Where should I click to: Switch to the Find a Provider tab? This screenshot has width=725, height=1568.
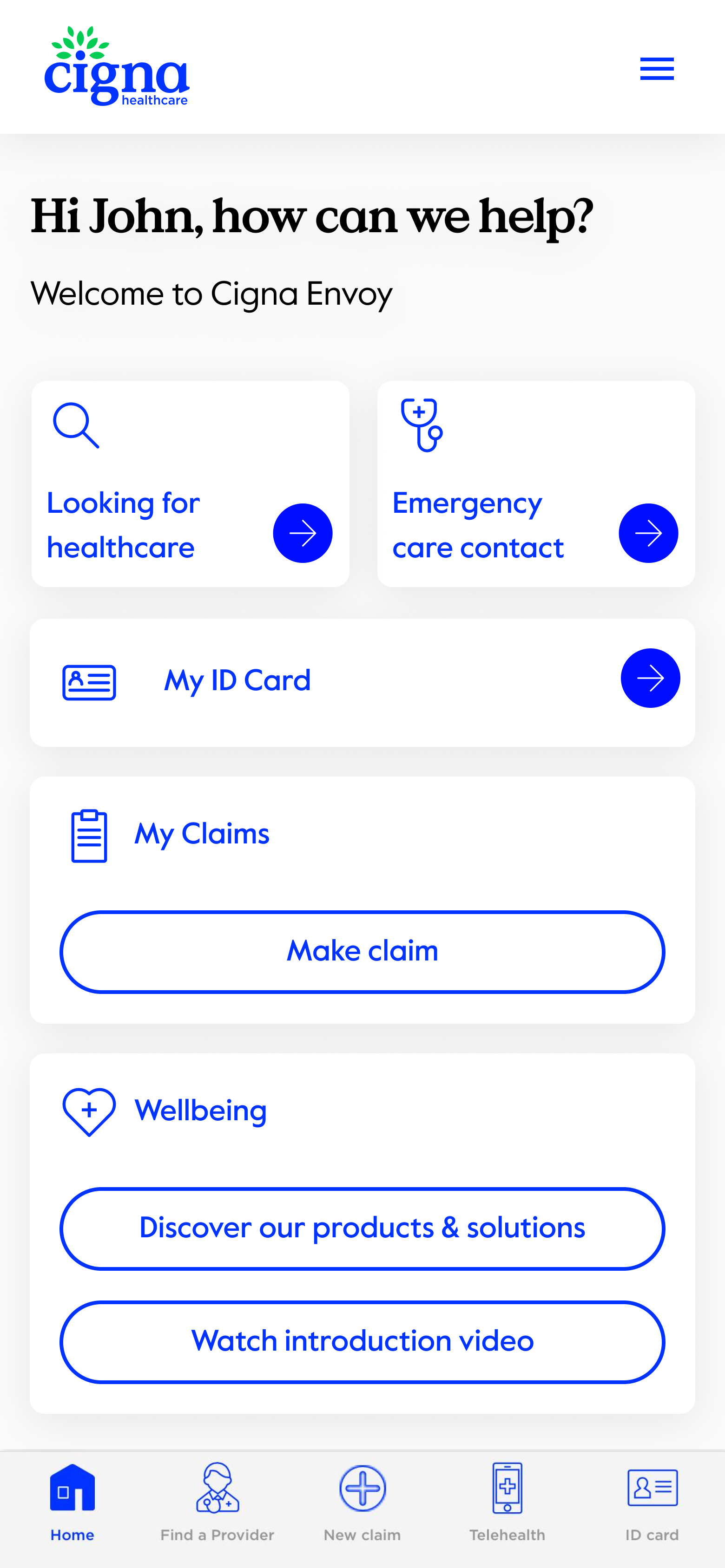pyautogui.click(x=217, y=1502)
